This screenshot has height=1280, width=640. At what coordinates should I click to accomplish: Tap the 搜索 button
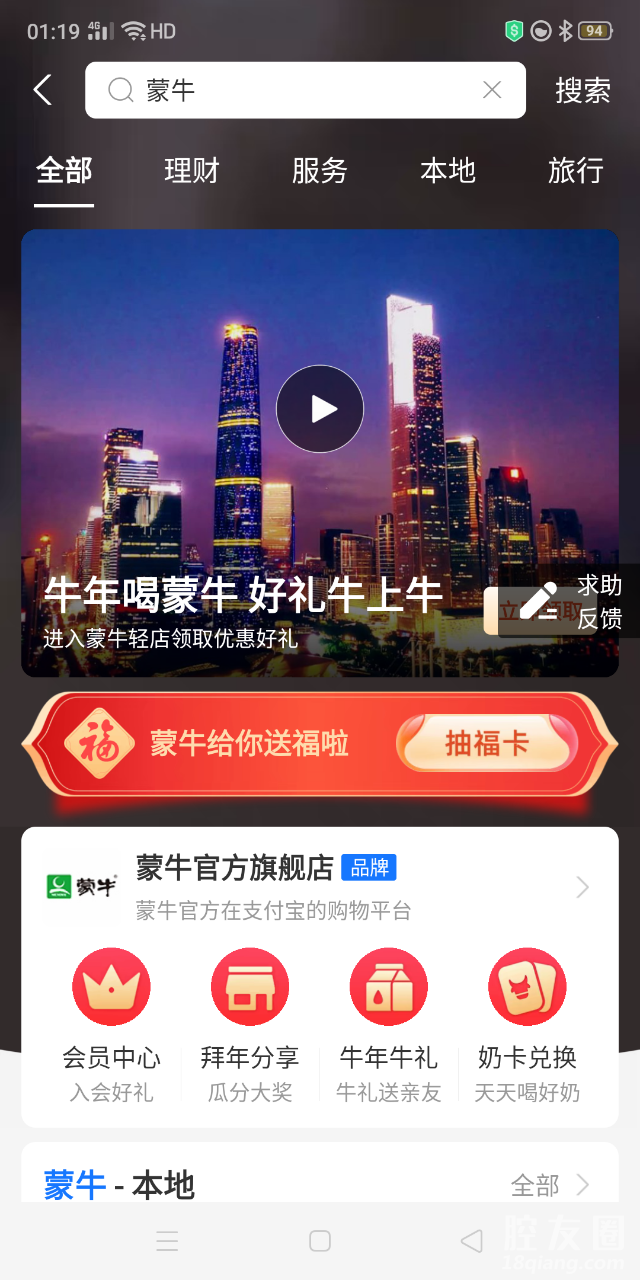582,90
